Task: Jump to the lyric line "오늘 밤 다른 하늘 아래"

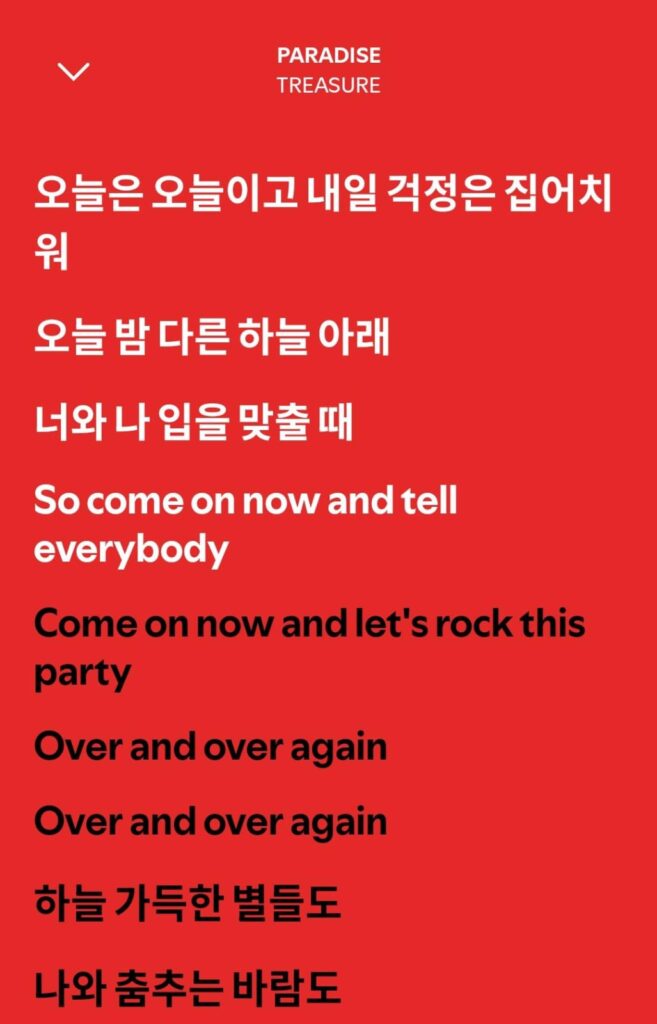Action: pyautogui.click(x=211, y=340)
